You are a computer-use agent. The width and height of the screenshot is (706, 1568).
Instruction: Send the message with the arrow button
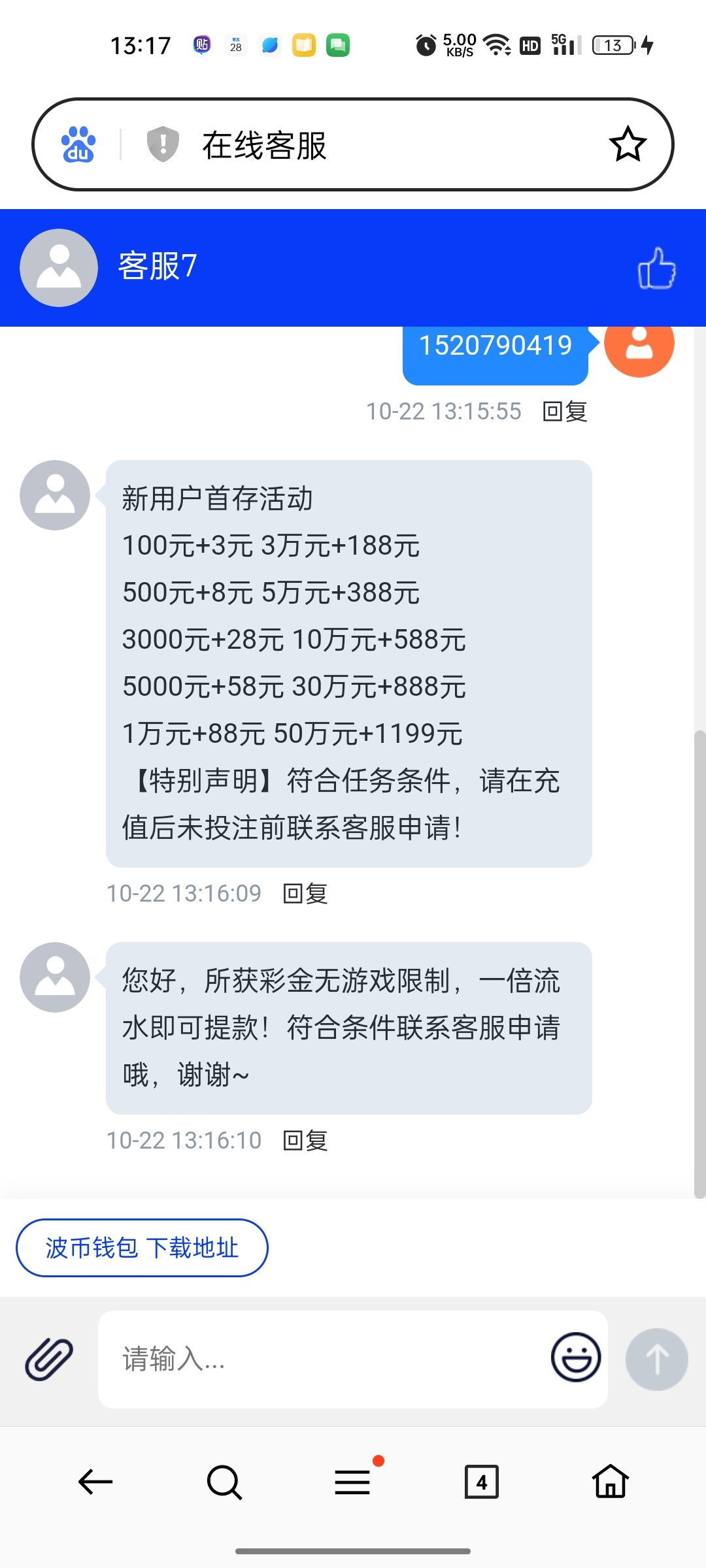[x=656, y=1359]
